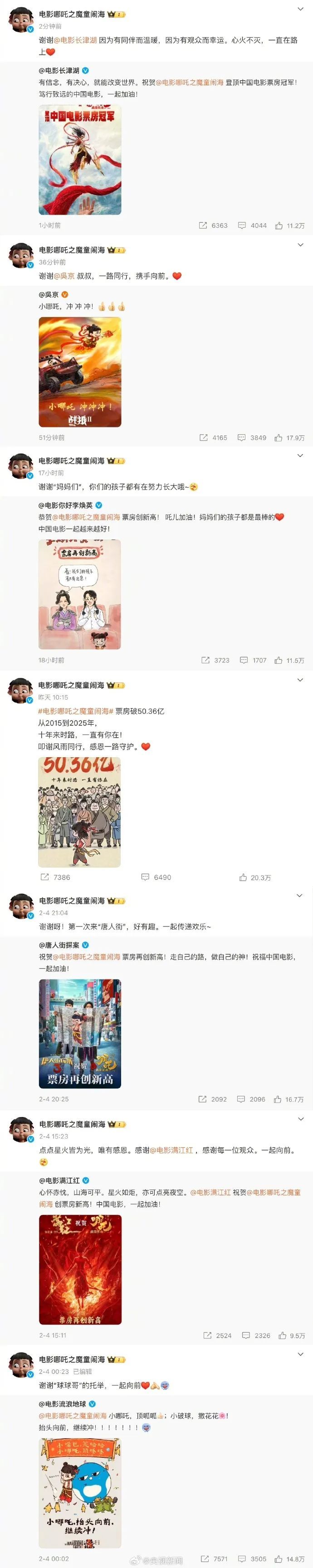Open the @电影你好李焕英 account name
The width and height of the screenshot is (313, 1568).
(66, 505)
